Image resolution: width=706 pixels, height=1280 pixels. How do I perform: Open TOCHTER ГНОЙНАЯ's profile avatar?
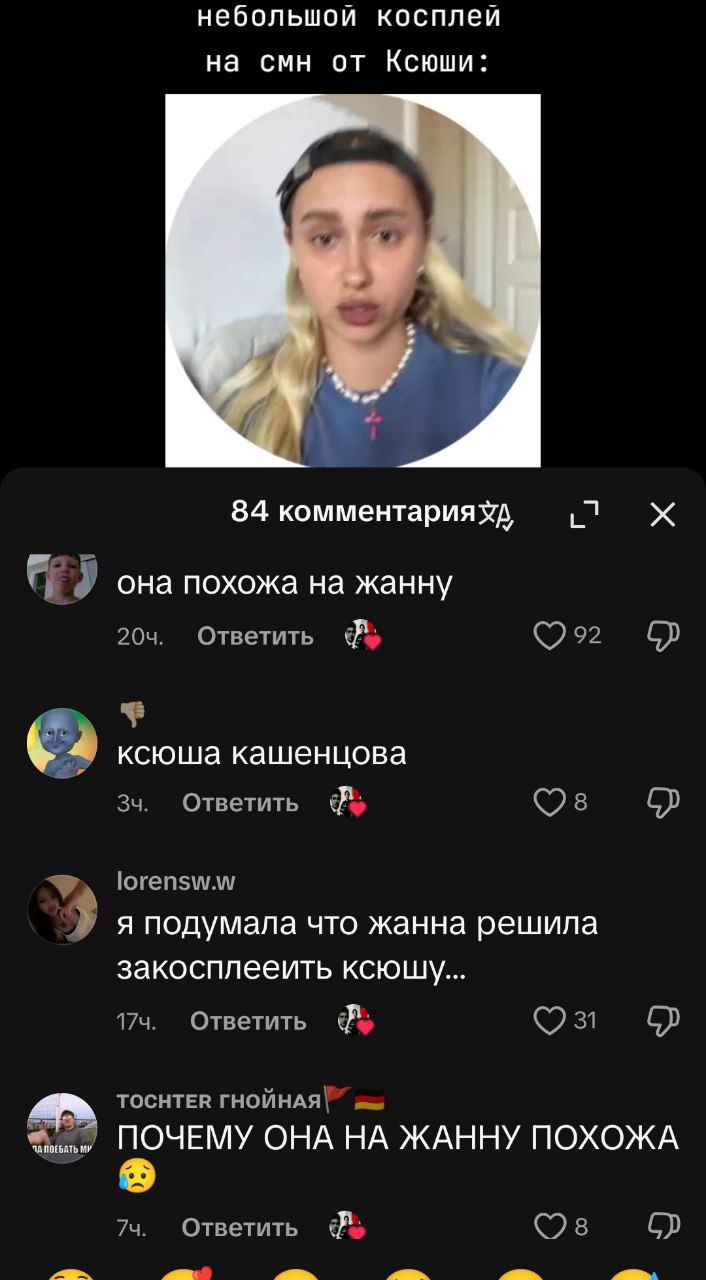point(62,1127)
